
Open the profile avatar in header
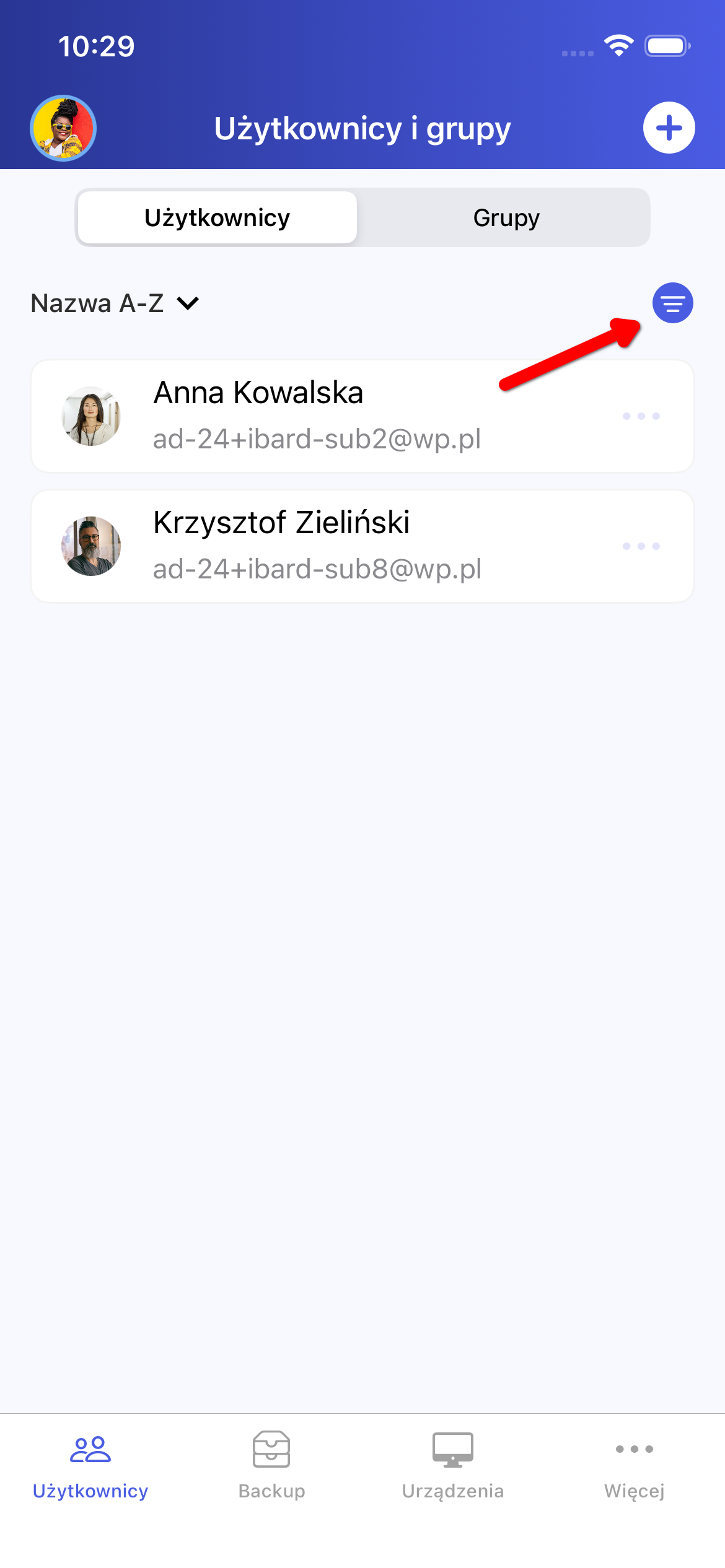(63, 128)
